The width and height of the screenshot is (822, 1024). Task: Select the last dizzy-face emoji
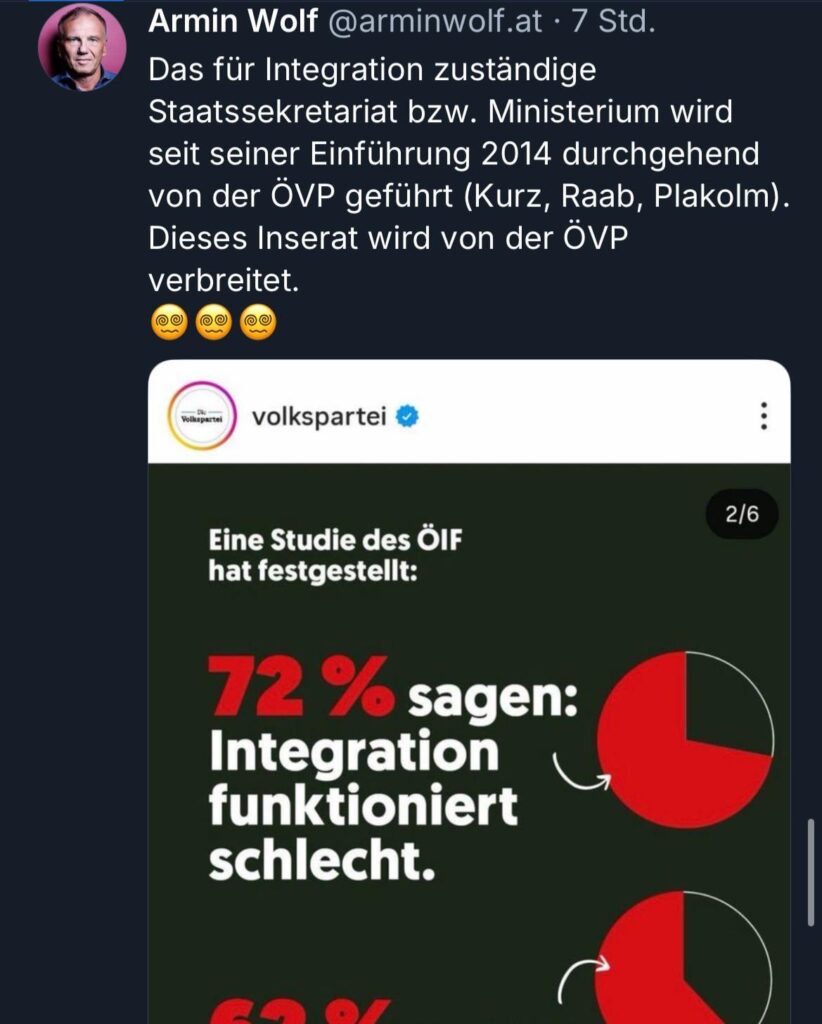tap(258, 323)
